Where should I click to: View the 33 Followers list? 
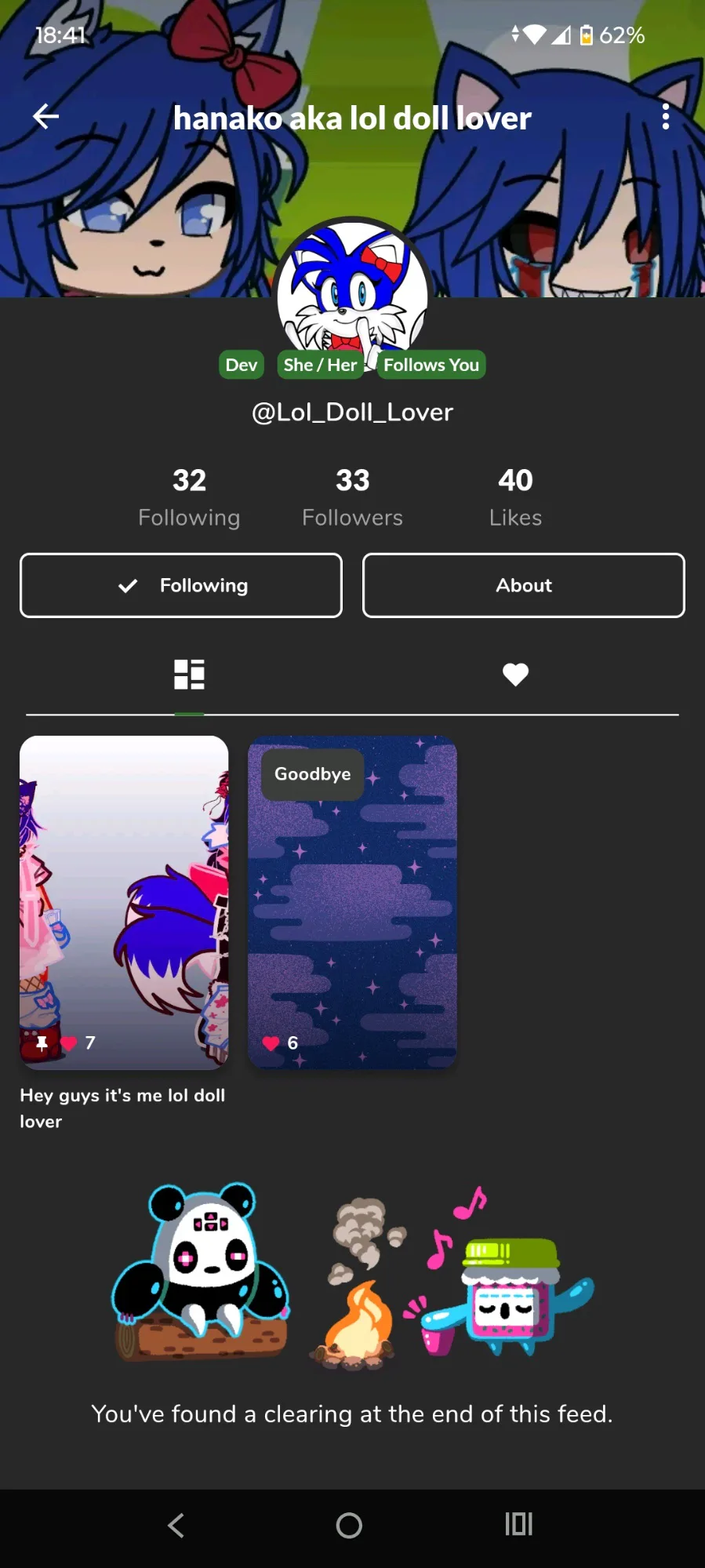[352, 497]
